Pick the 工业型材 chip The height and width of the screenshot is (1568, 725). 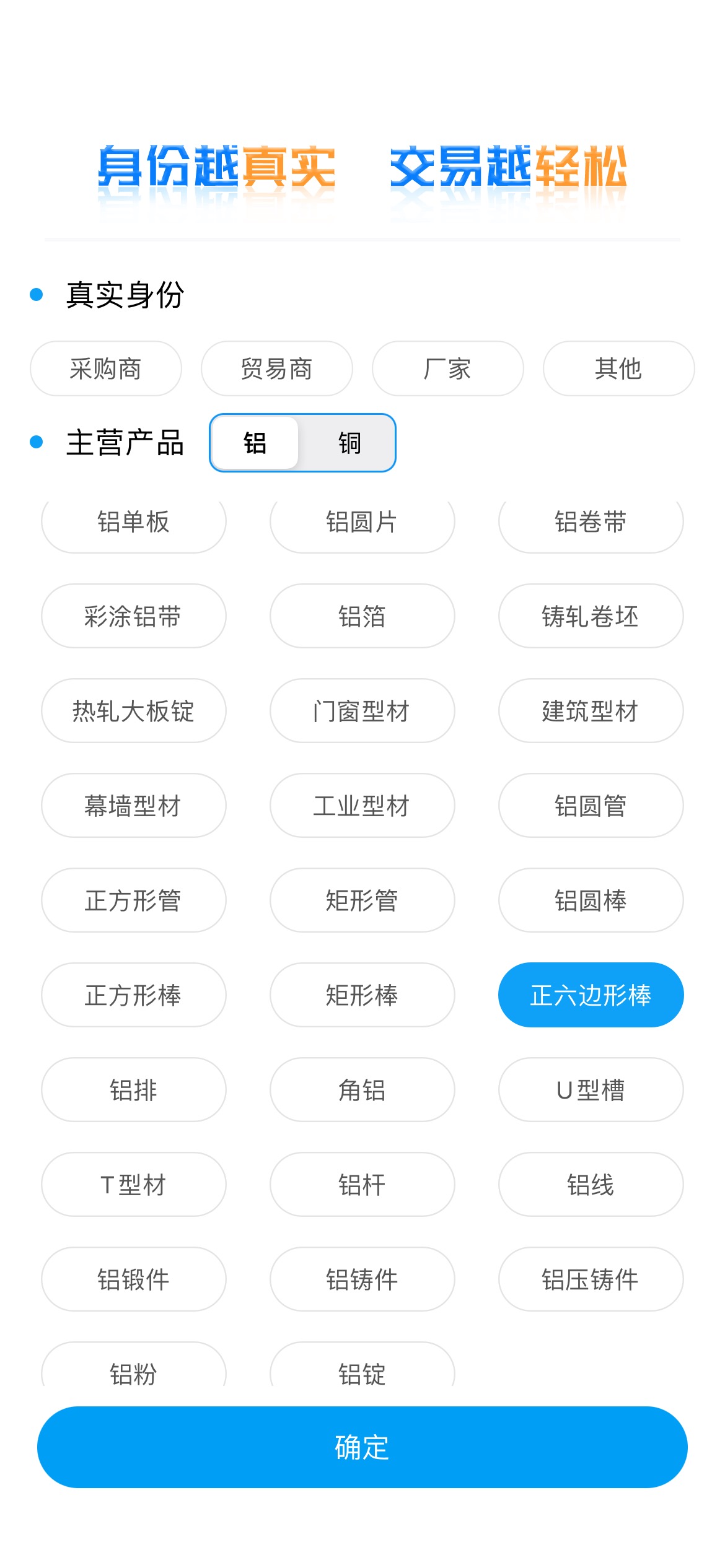[x=362, y=806]
